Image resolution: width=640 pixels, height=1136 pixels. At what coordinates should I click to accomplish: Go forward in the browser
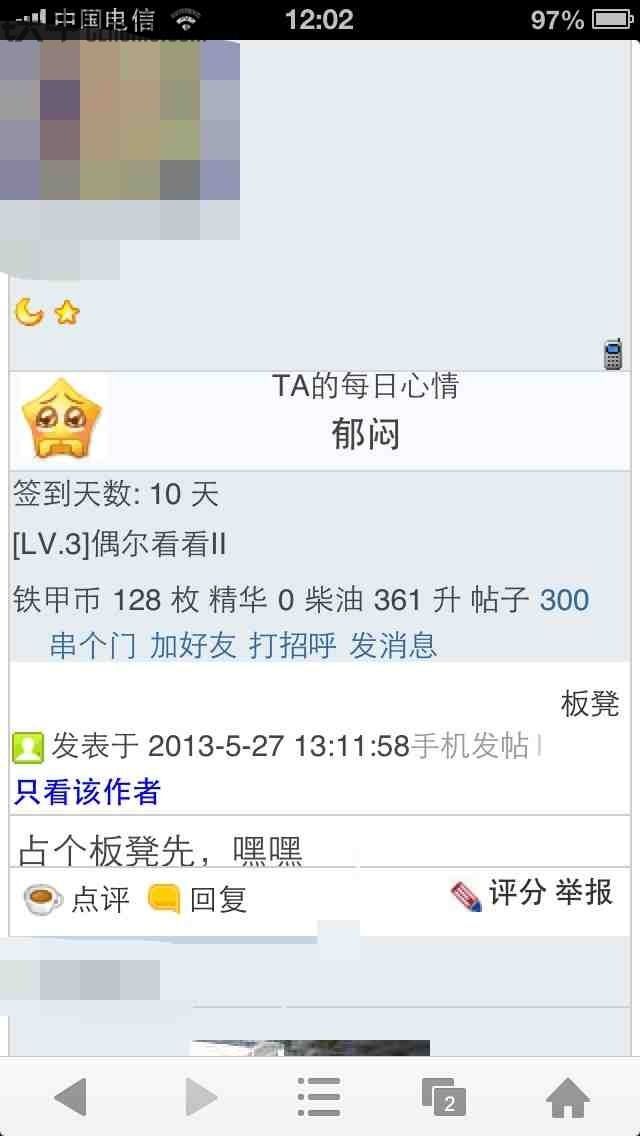coord(201,1097)
